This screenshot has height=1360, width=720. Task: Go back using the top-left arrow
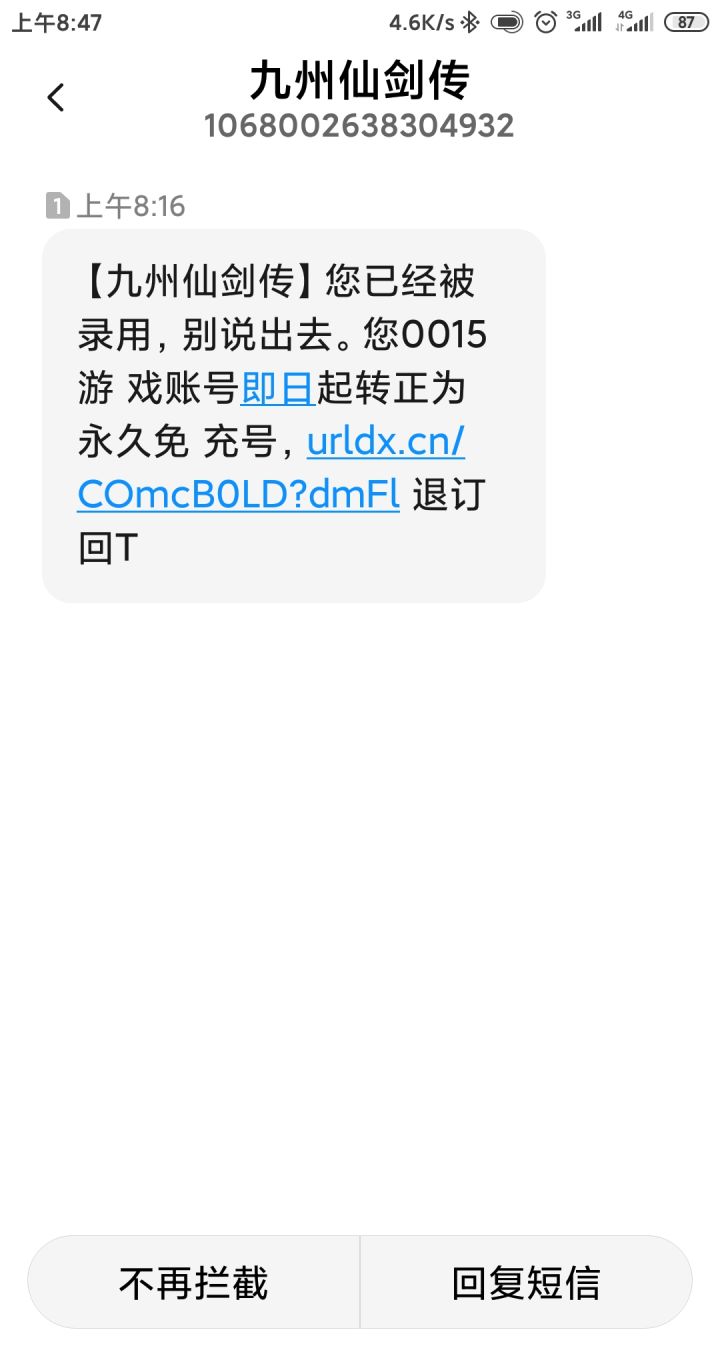click(x=56, y=97)
